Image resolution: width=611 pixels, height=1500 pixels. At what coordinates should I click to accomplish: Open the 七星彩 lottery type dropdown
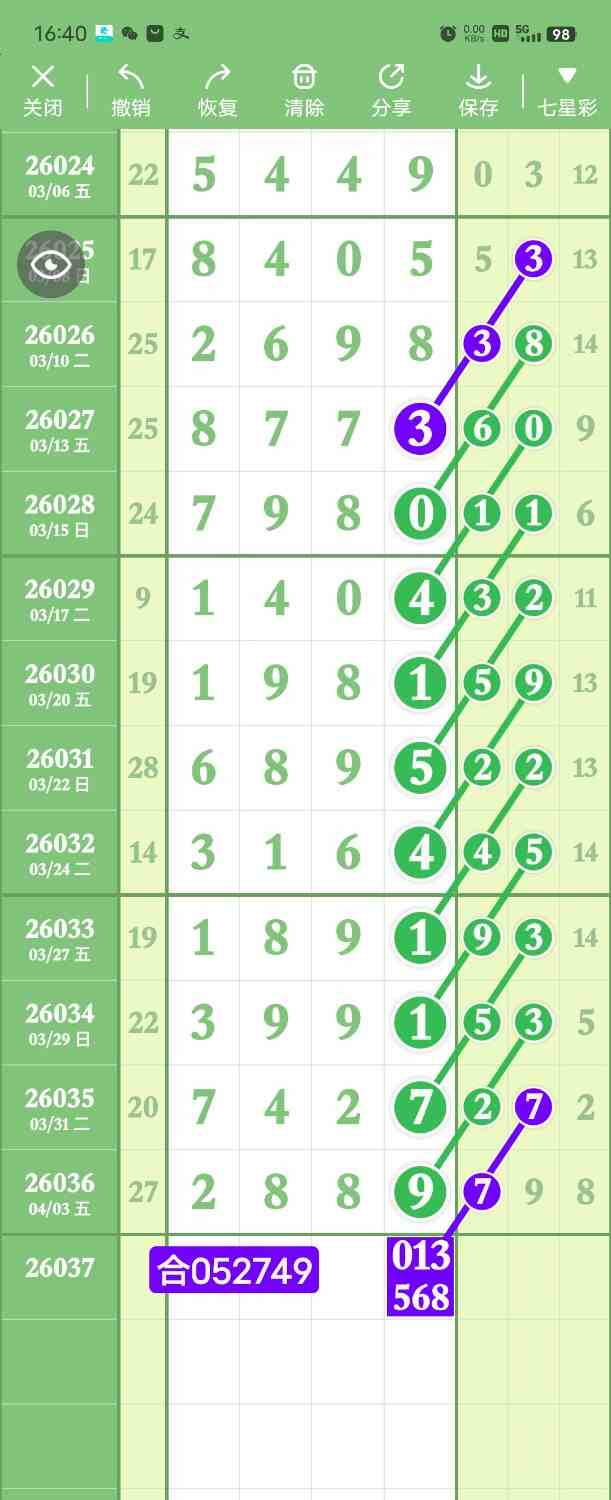567,90
